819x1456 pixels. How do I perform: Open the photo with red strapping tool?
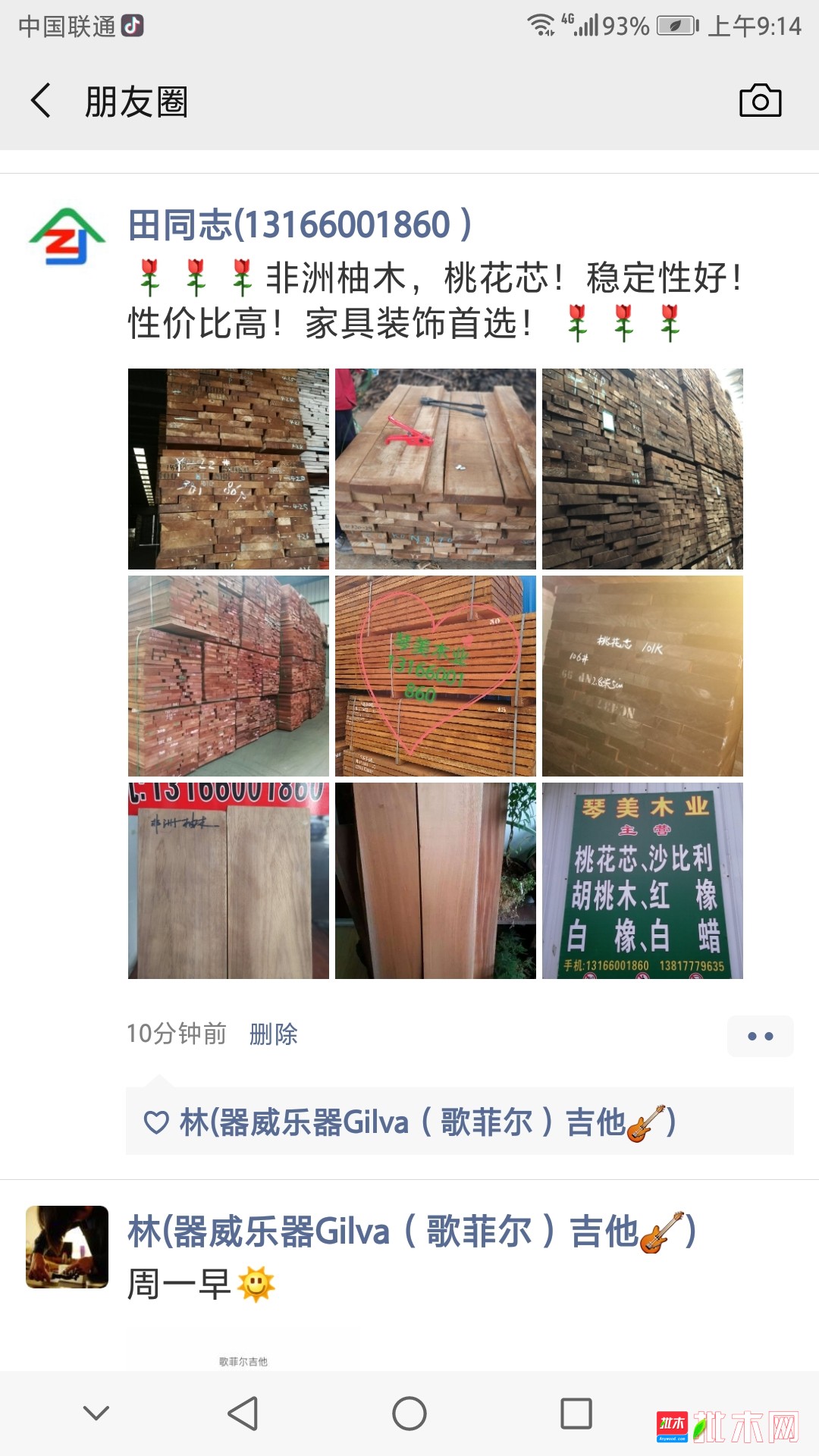point(435,469)
